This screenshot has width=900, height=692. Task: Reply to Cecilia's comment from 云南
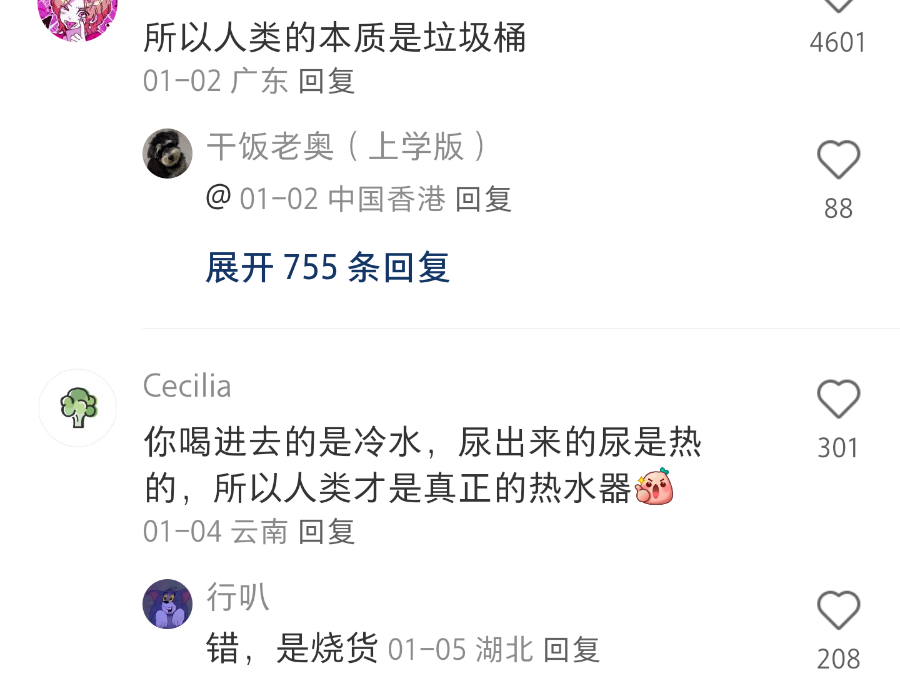point(327,531)
